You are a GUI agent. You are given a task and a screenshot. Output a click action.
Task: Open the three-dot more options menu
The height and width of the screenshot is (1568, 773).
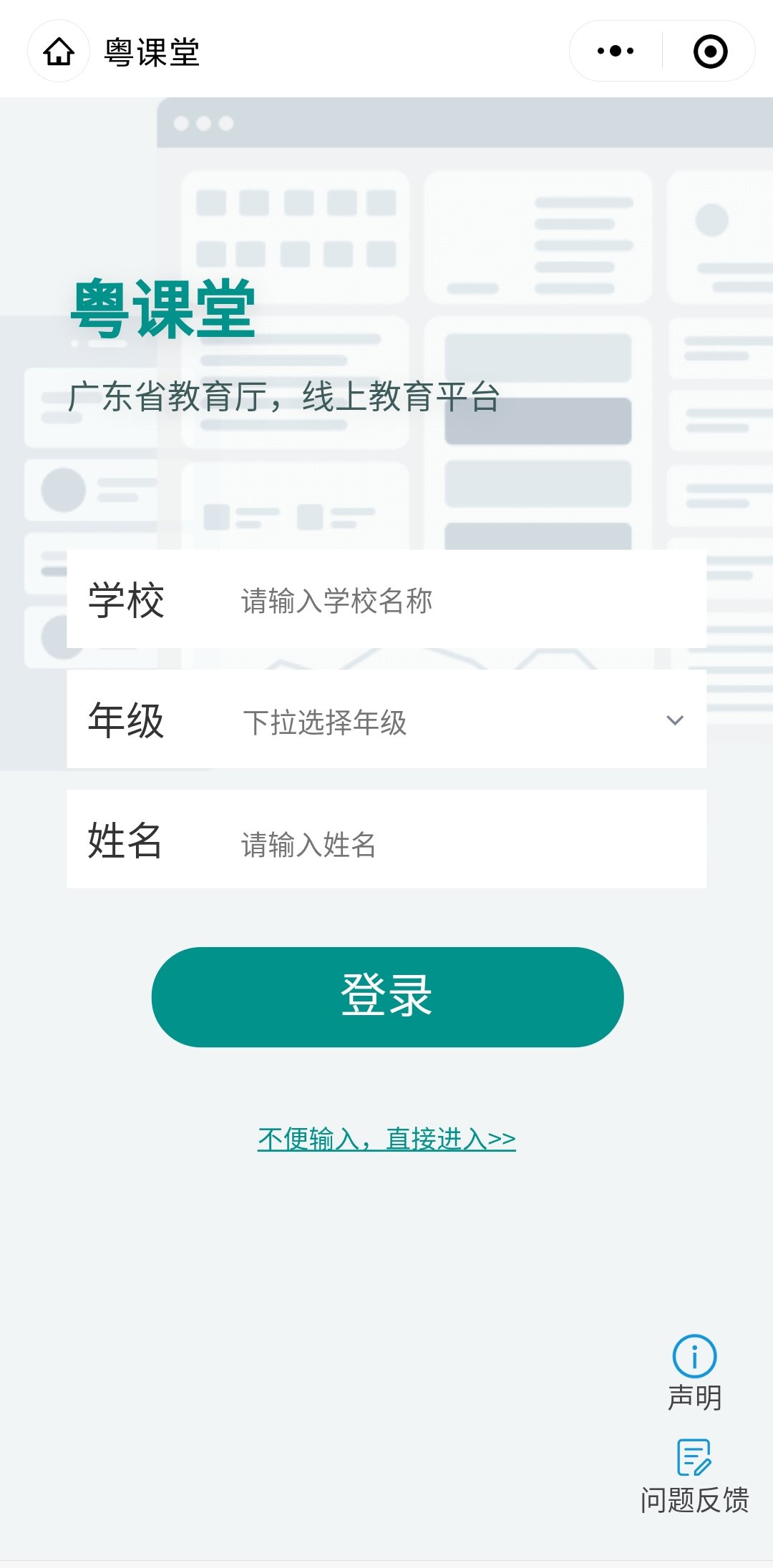(x=616, y=52)
